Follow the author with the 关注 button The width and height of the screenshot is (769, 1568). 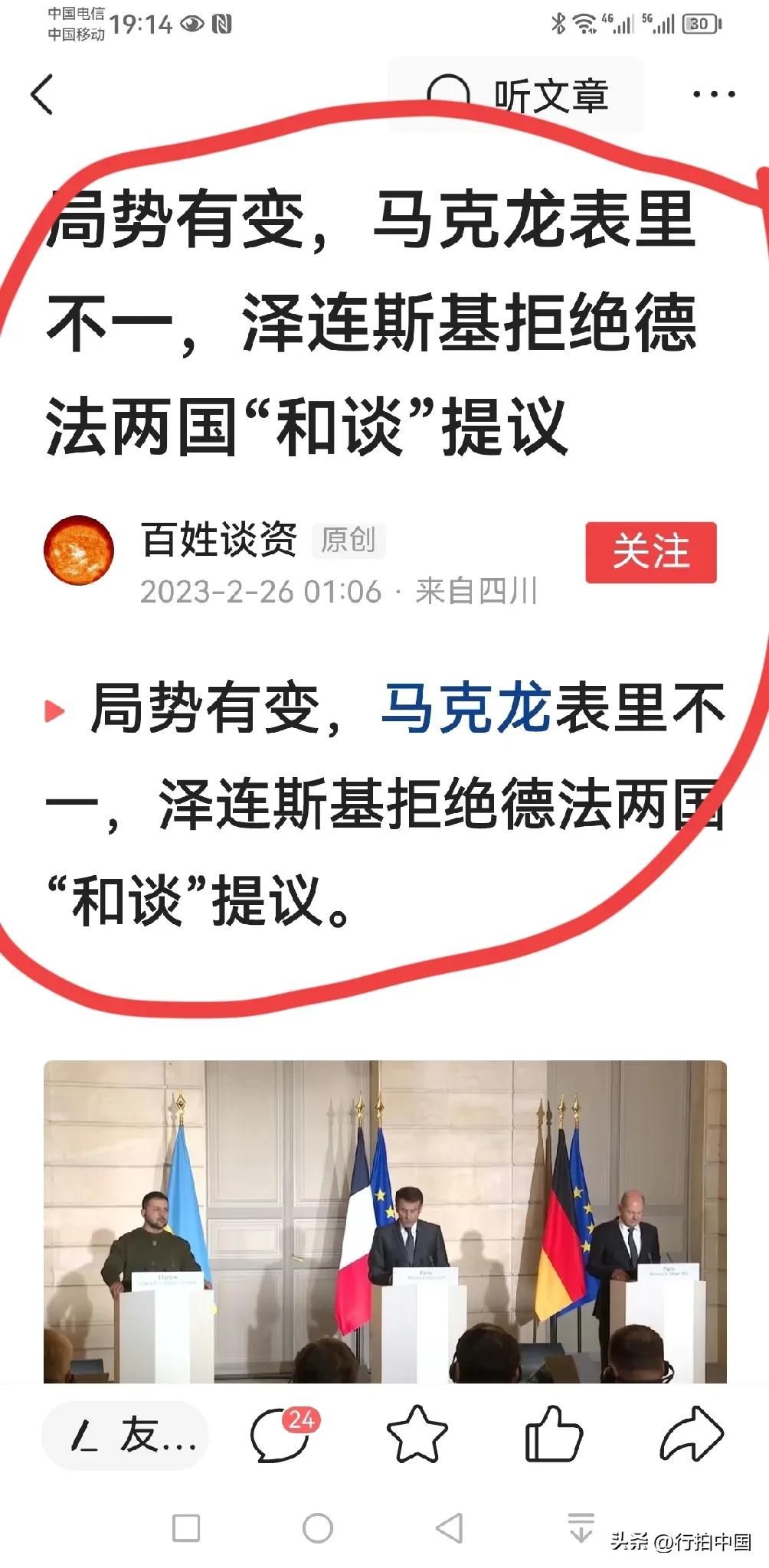[x=650, y=552]
